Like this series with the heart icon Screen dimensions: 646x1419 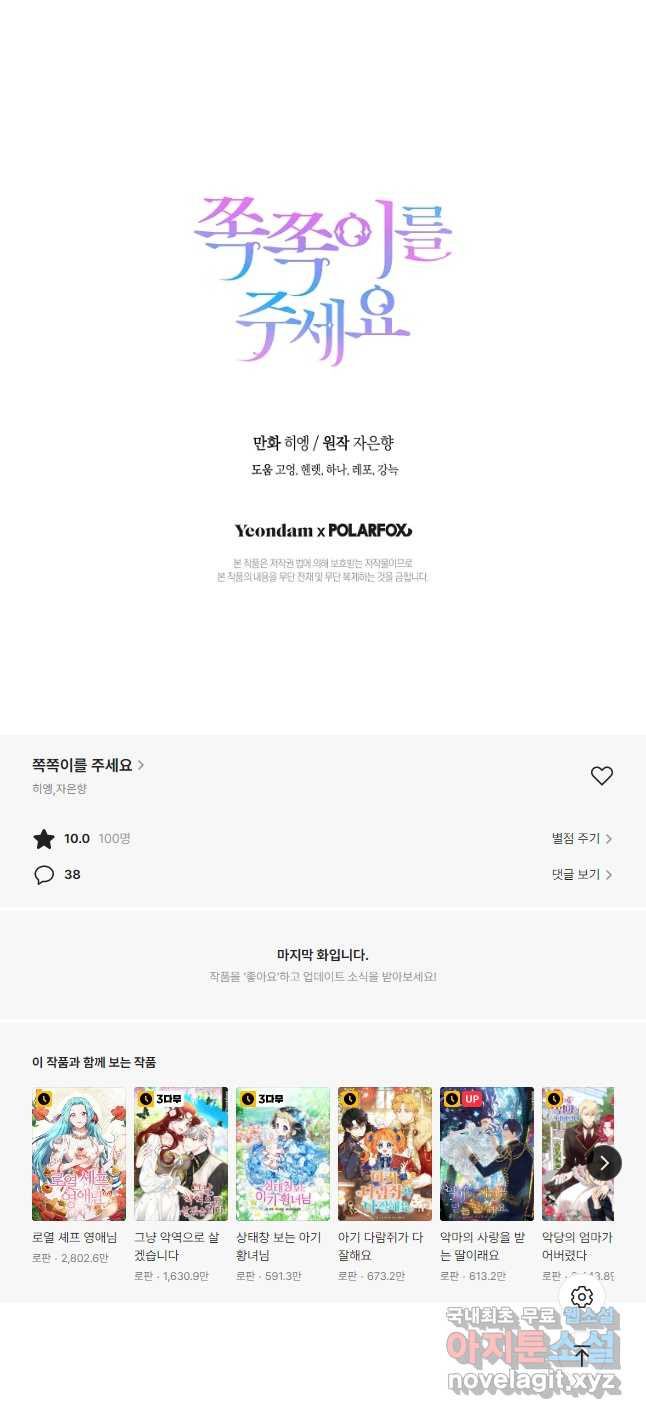[601, 776]
